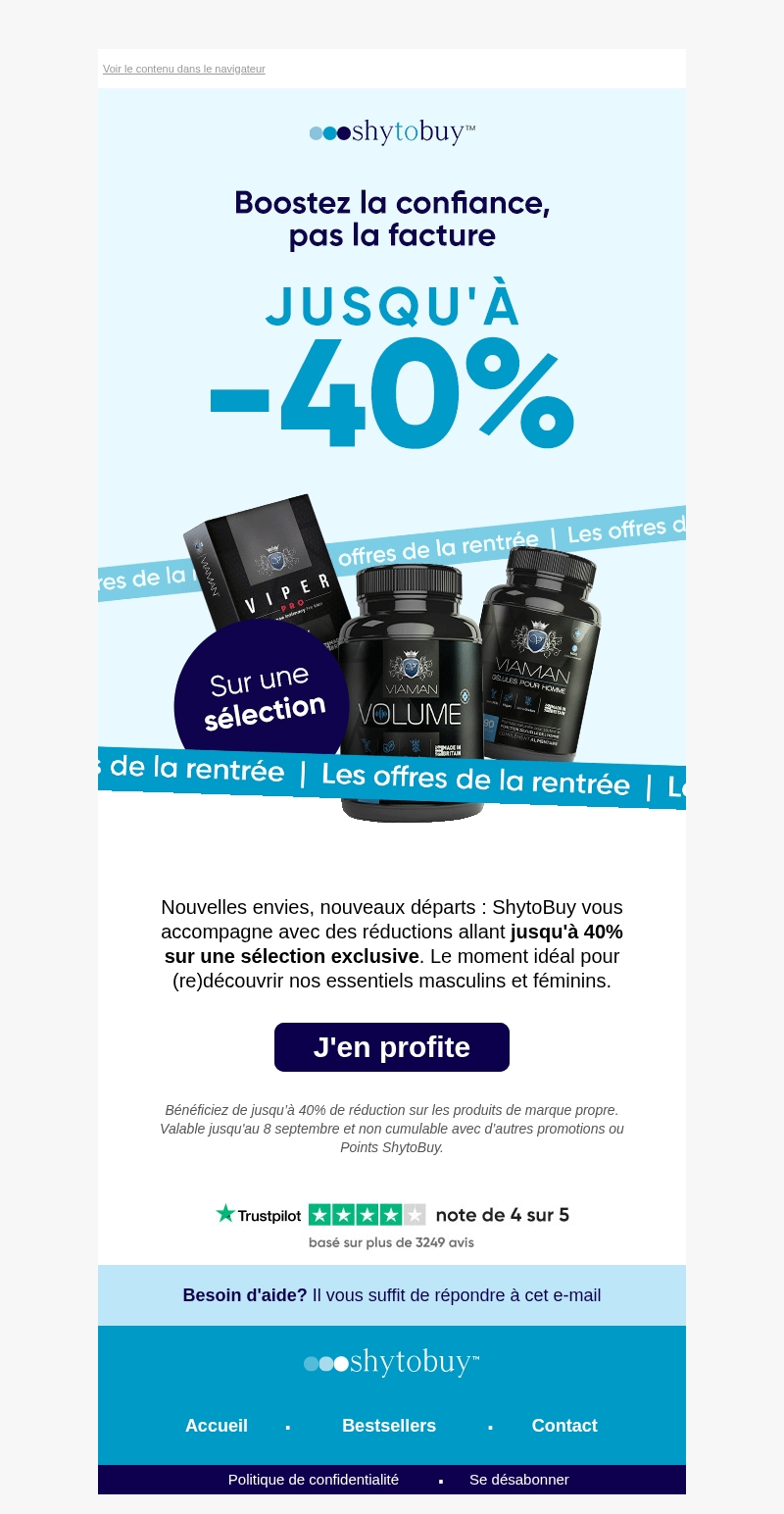This screenshot has height=1514, width=784.
Task: Tap 'Se désabonner' to unsubscribe
Action: point(518,1480)
